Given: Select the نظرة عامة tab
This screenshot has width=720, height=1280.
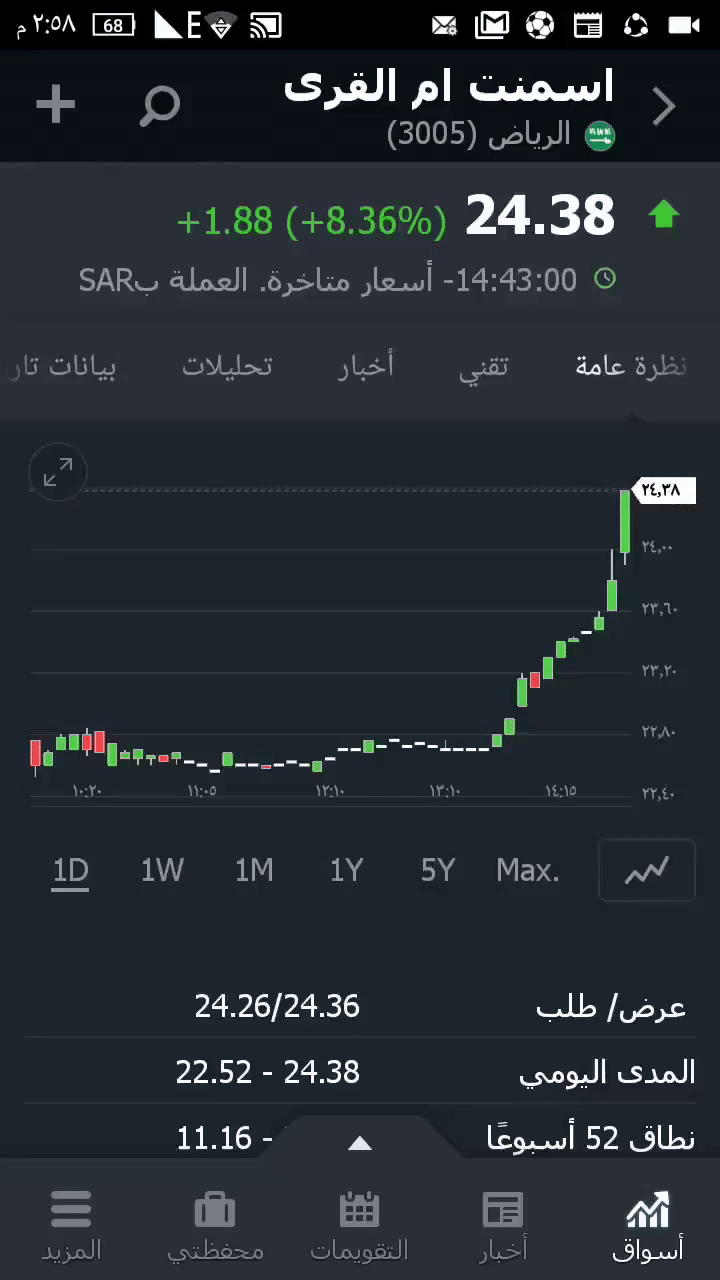Looking at the screenshot, I should (x=630, y=367).
